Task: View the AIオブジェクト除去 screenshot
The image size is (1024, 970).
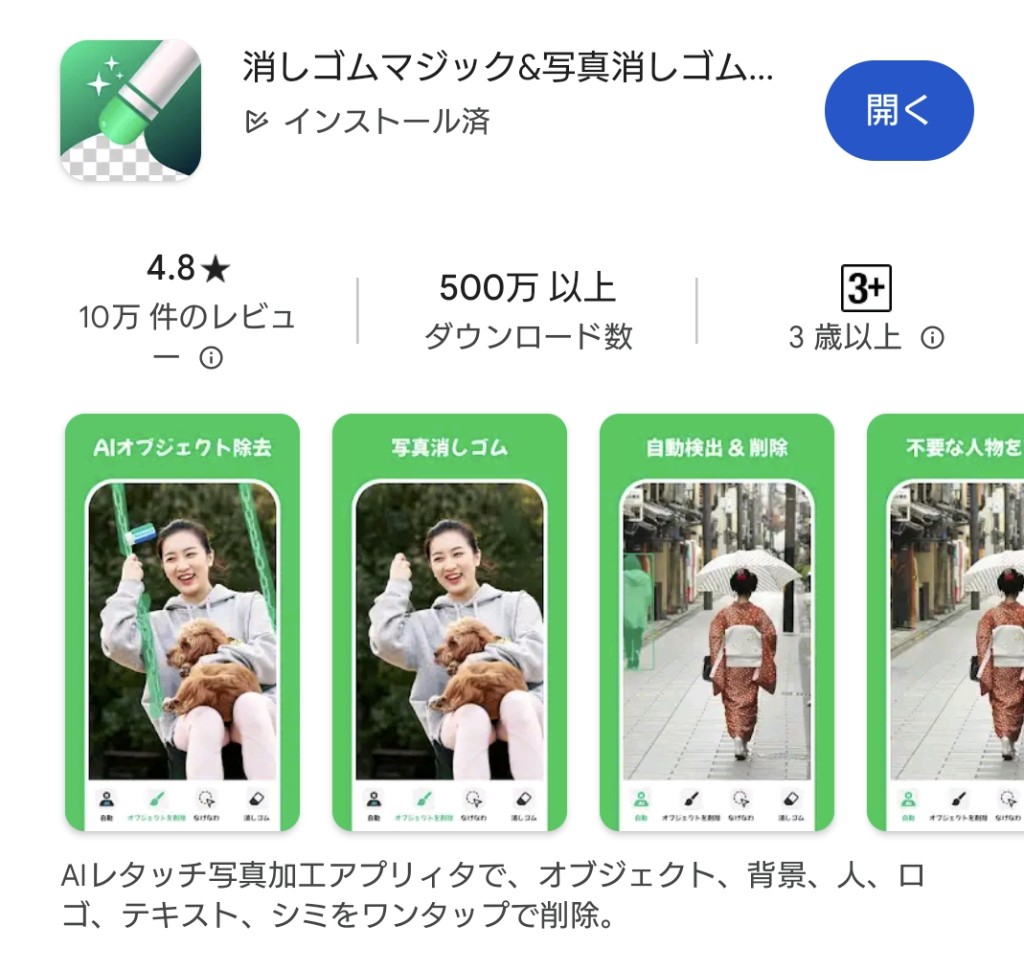Action: [182, 622]
